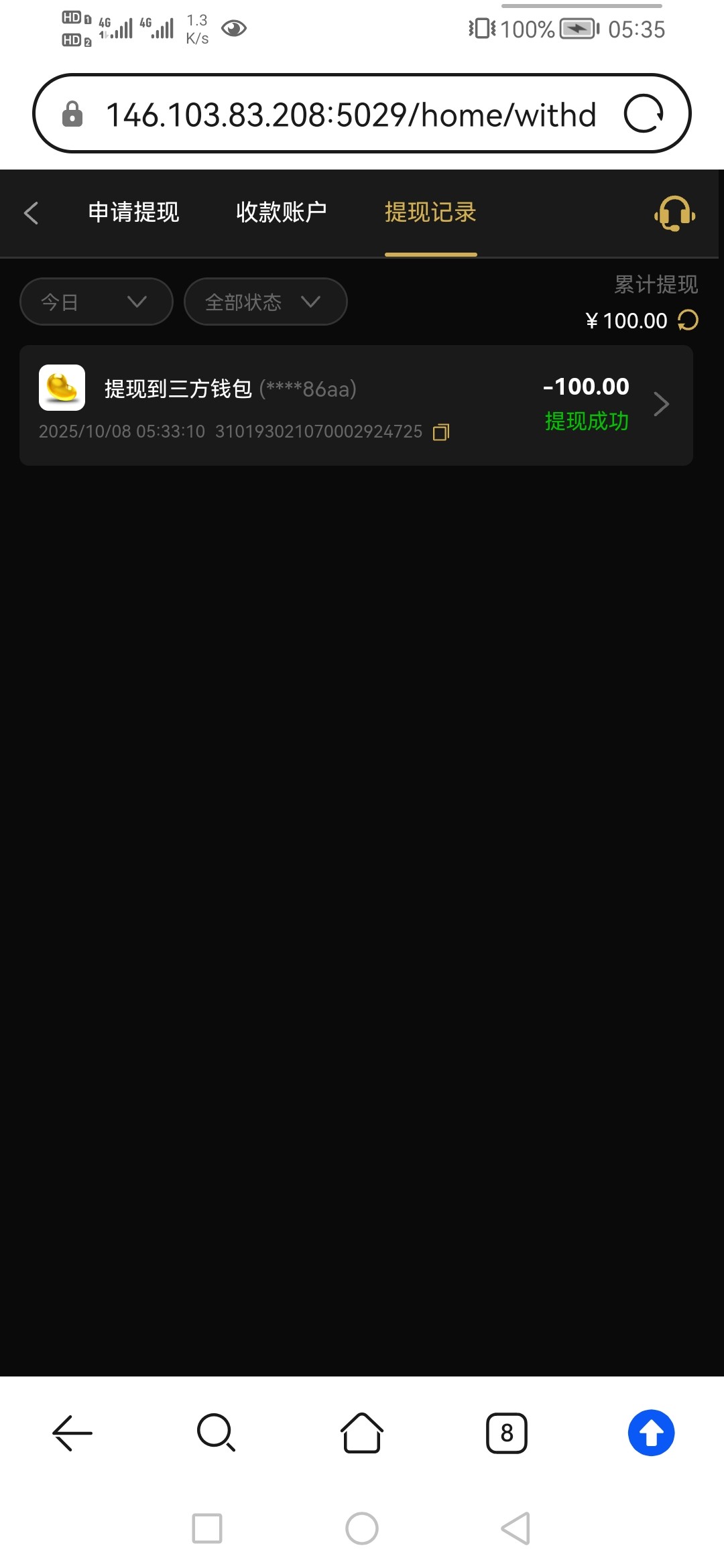View the 8 open browser tabs
This screenshot has height=1568, width=724.
tap(507, 1433)
